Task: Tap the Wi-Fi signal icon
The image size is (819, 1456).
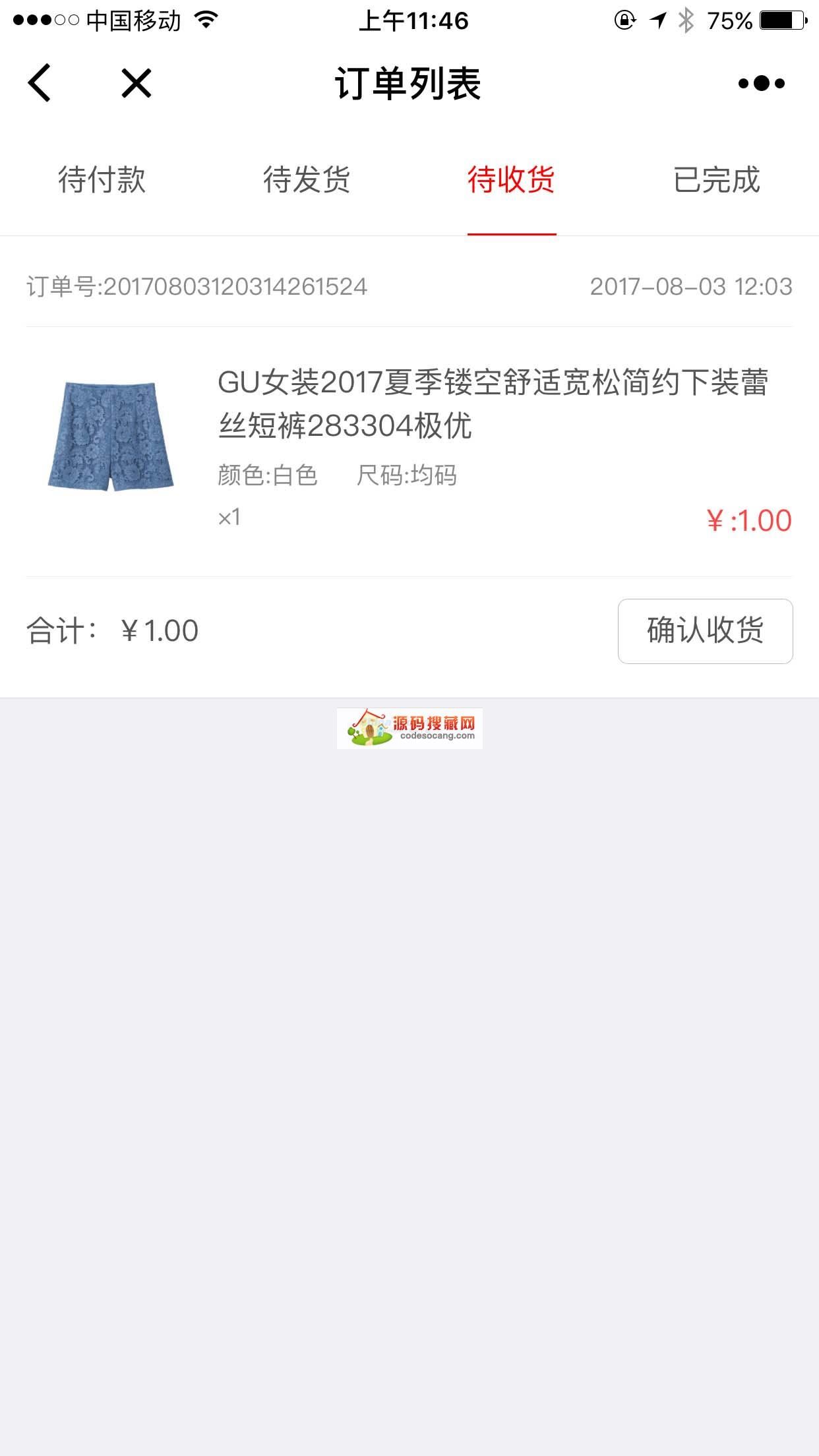Action: [x=204, y=20]
